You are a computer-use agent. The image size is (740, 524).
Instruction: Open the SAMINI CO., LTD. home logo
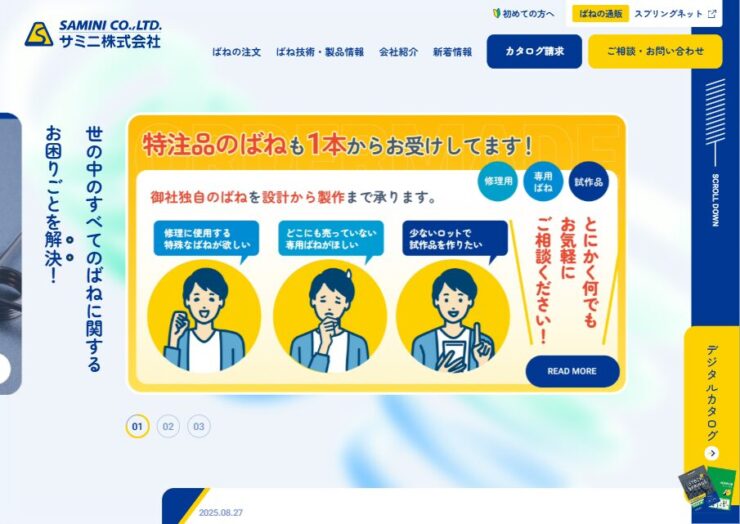92,34
